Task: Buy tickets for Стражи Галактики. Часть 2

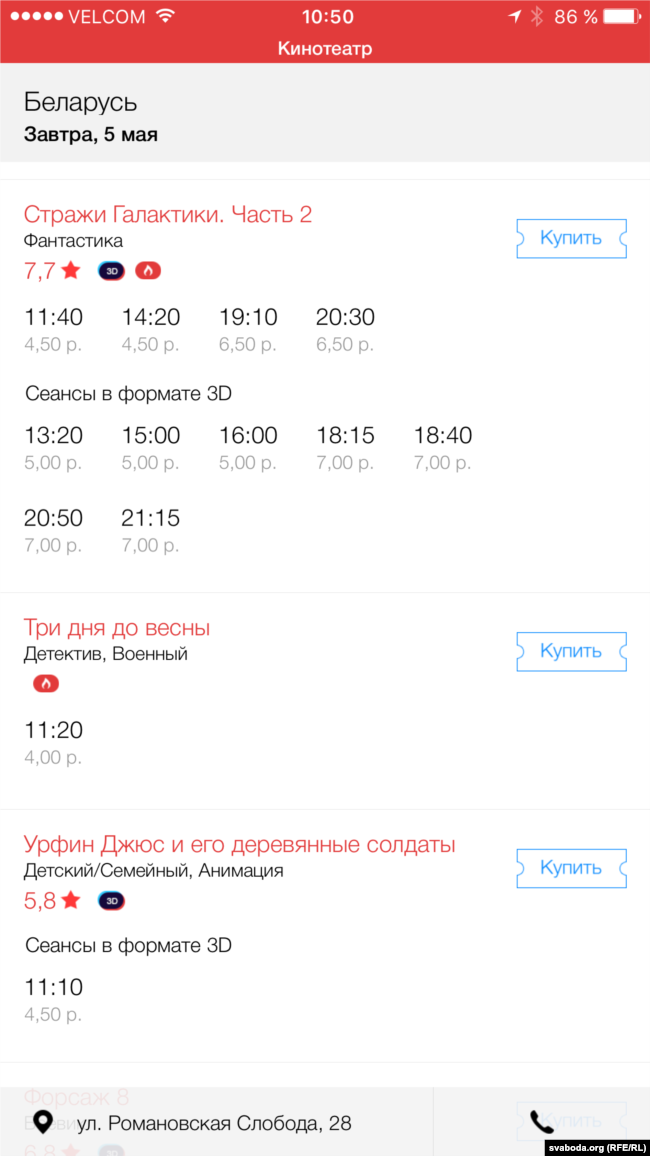Action: point(571,238)
